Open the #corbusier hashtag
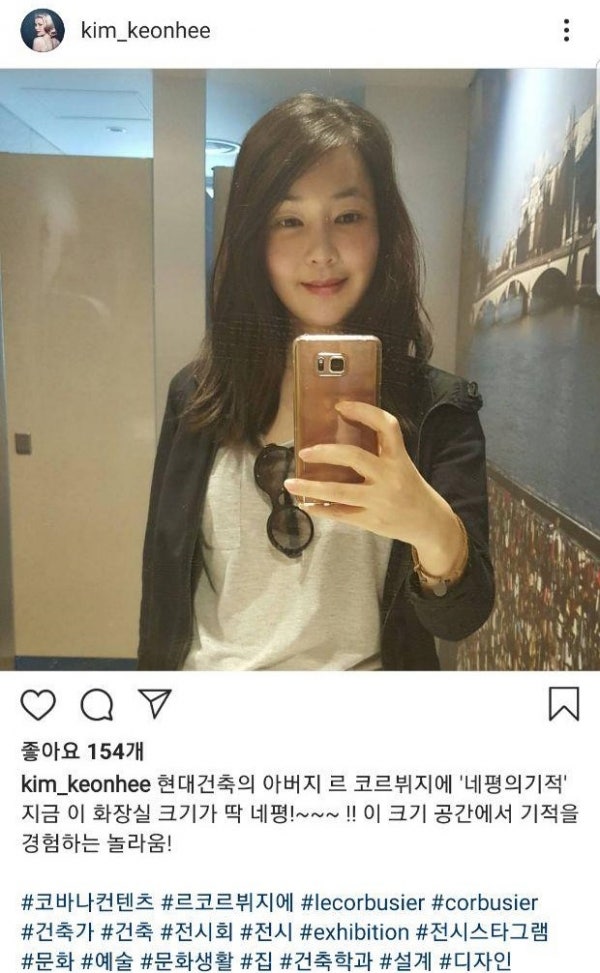This screenshot has width=600, height=973. (485, 902)
